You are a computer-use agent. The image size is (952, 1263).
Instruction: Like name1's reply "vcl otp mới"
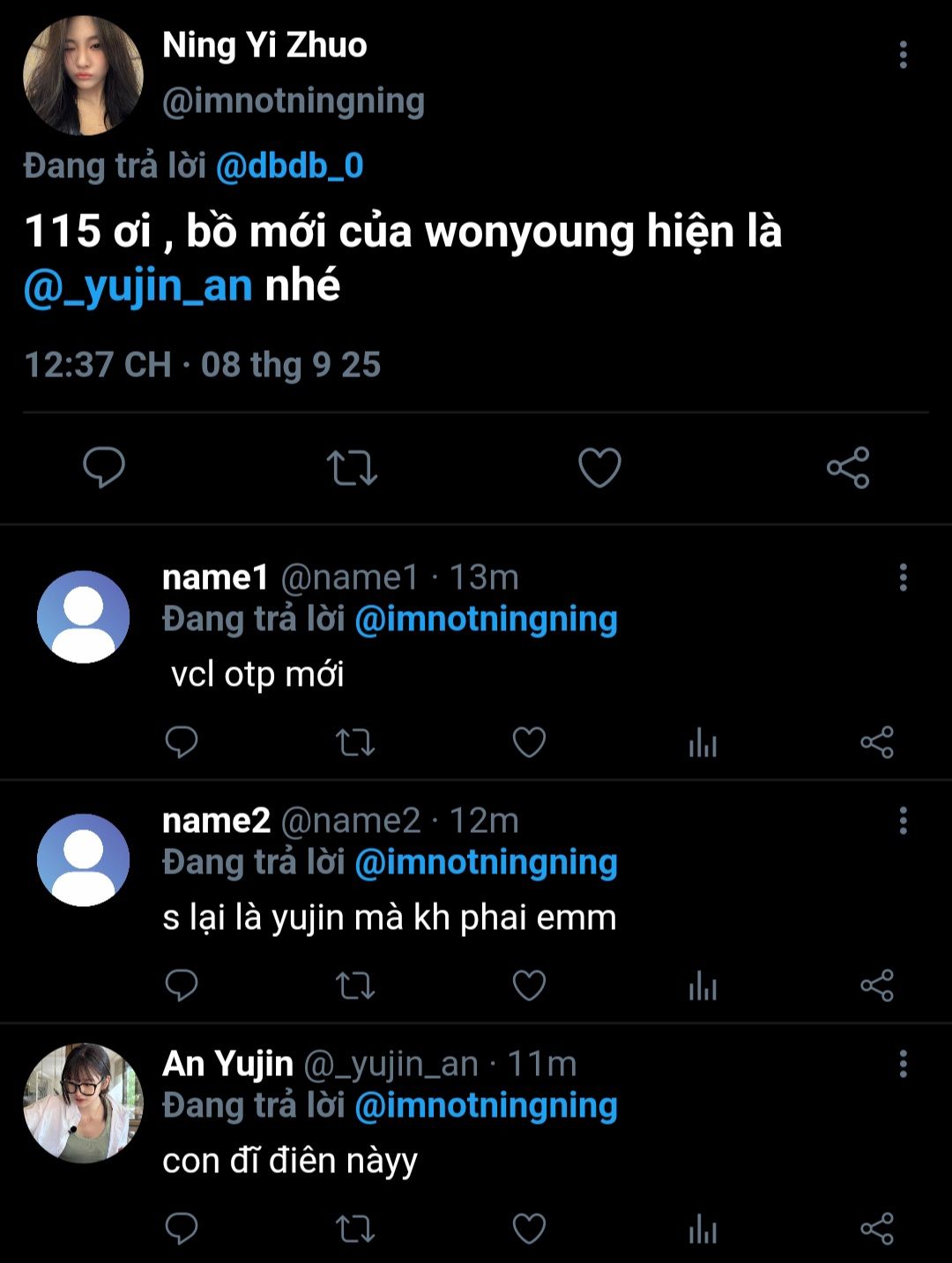tap(529, 743)
